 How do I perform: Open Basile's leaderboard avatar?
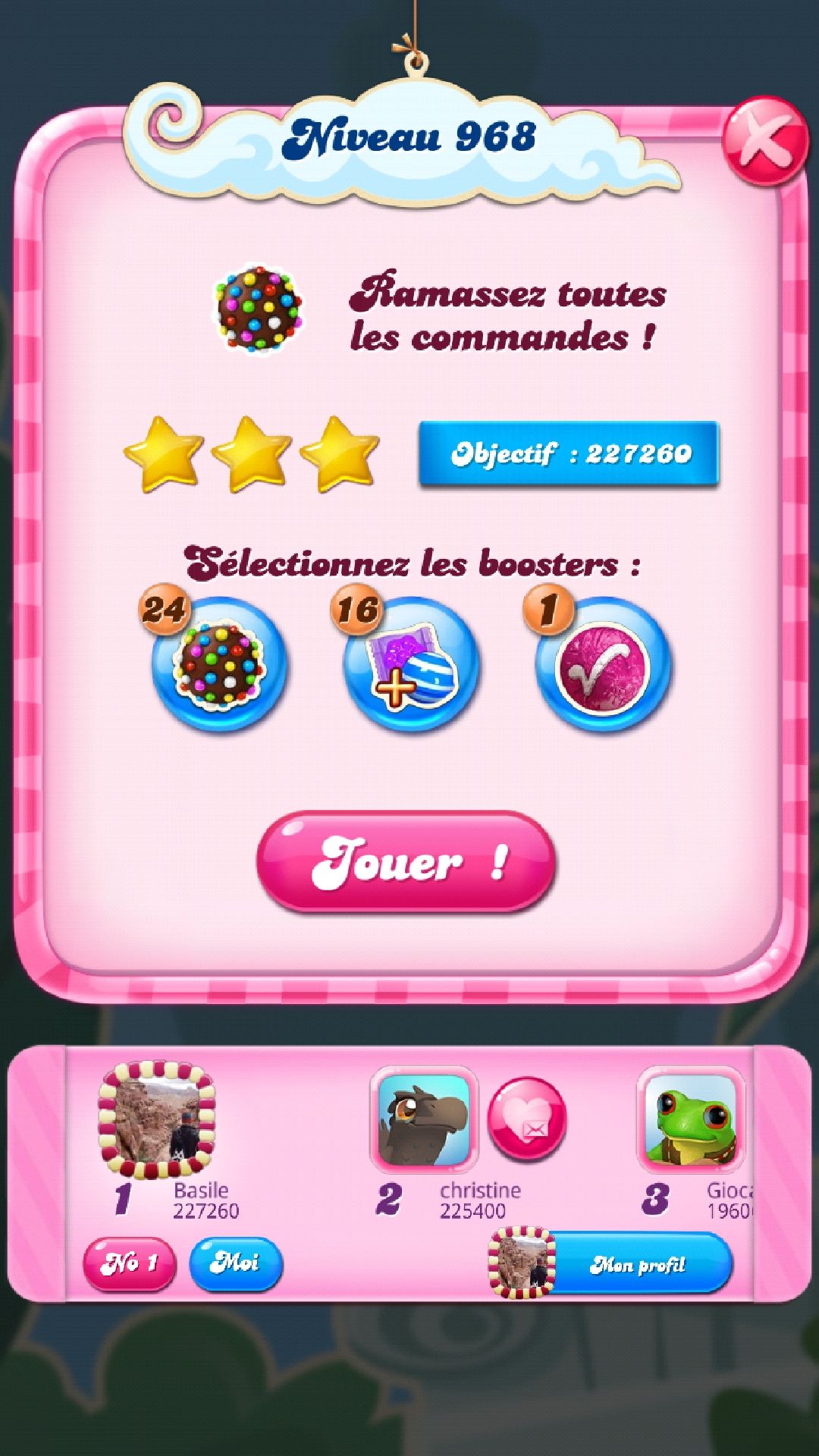(156, 1121)
